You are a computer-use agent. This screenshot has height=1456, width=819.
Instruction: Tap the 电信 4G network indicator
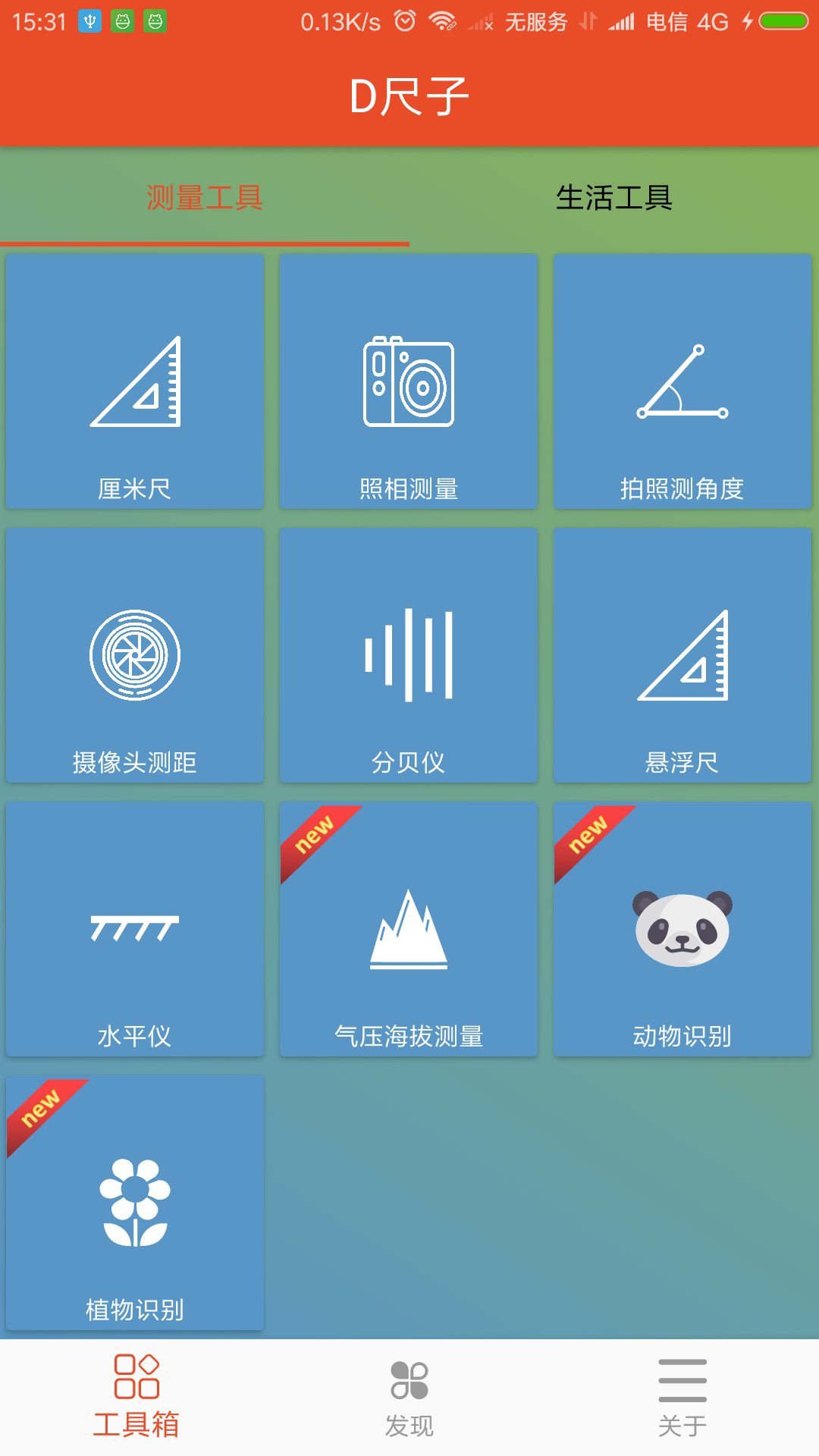(686, 21)
